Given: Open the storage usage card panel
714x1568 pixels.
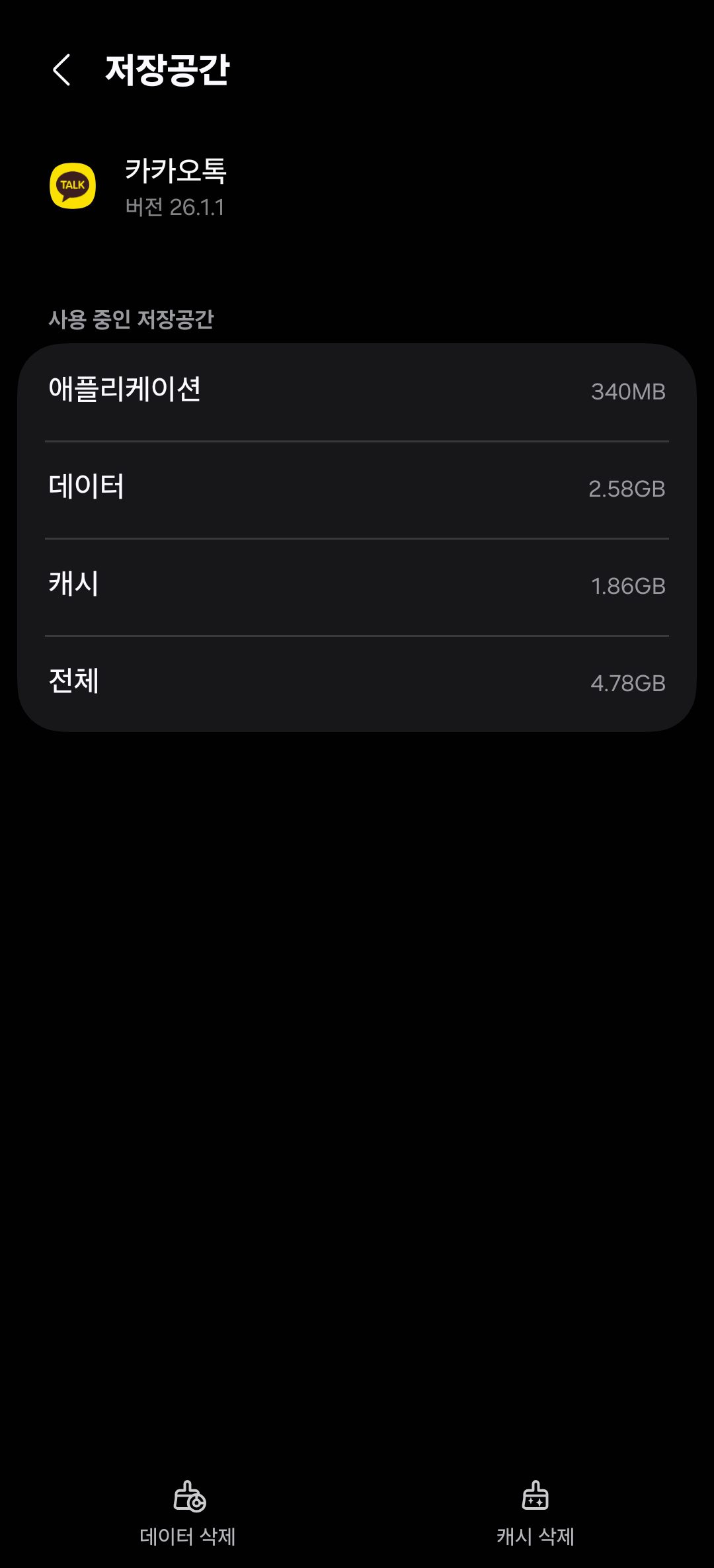Looking at the screenshot, I should (x=357, y=536).
